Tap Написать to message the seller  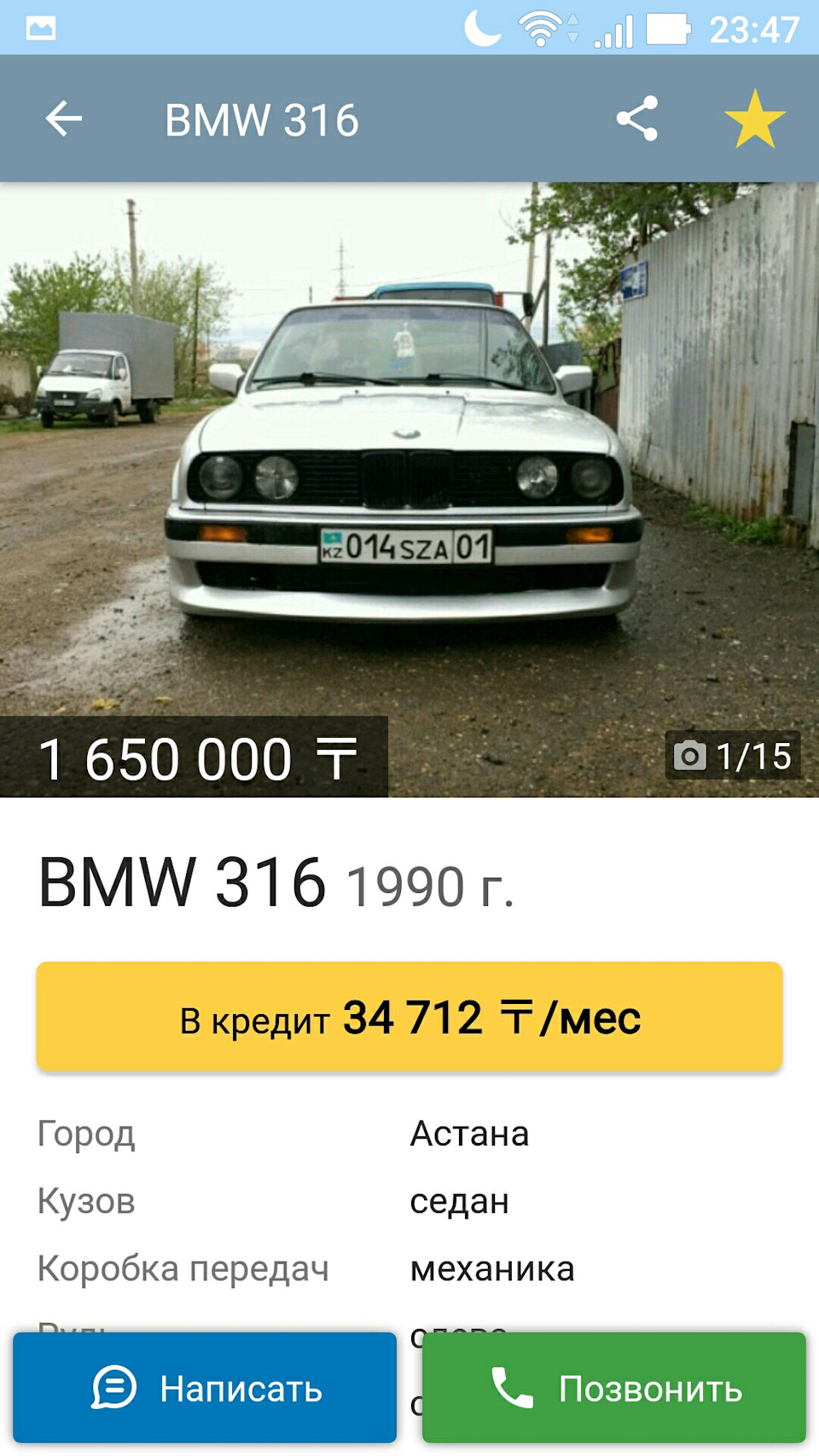[x=205, y=1388]
